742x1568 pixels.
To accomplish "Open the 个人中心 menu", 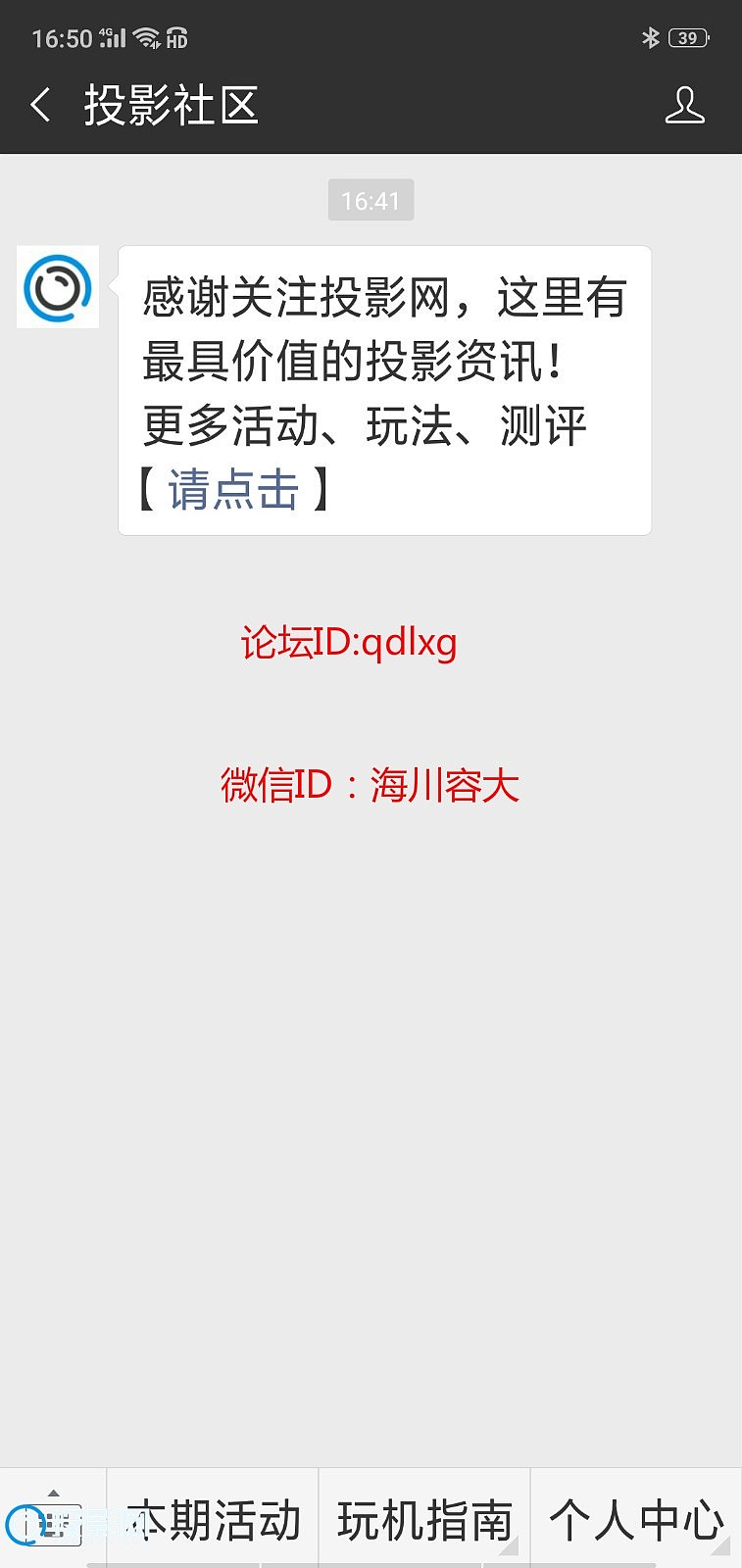I will coord(636,1520).
